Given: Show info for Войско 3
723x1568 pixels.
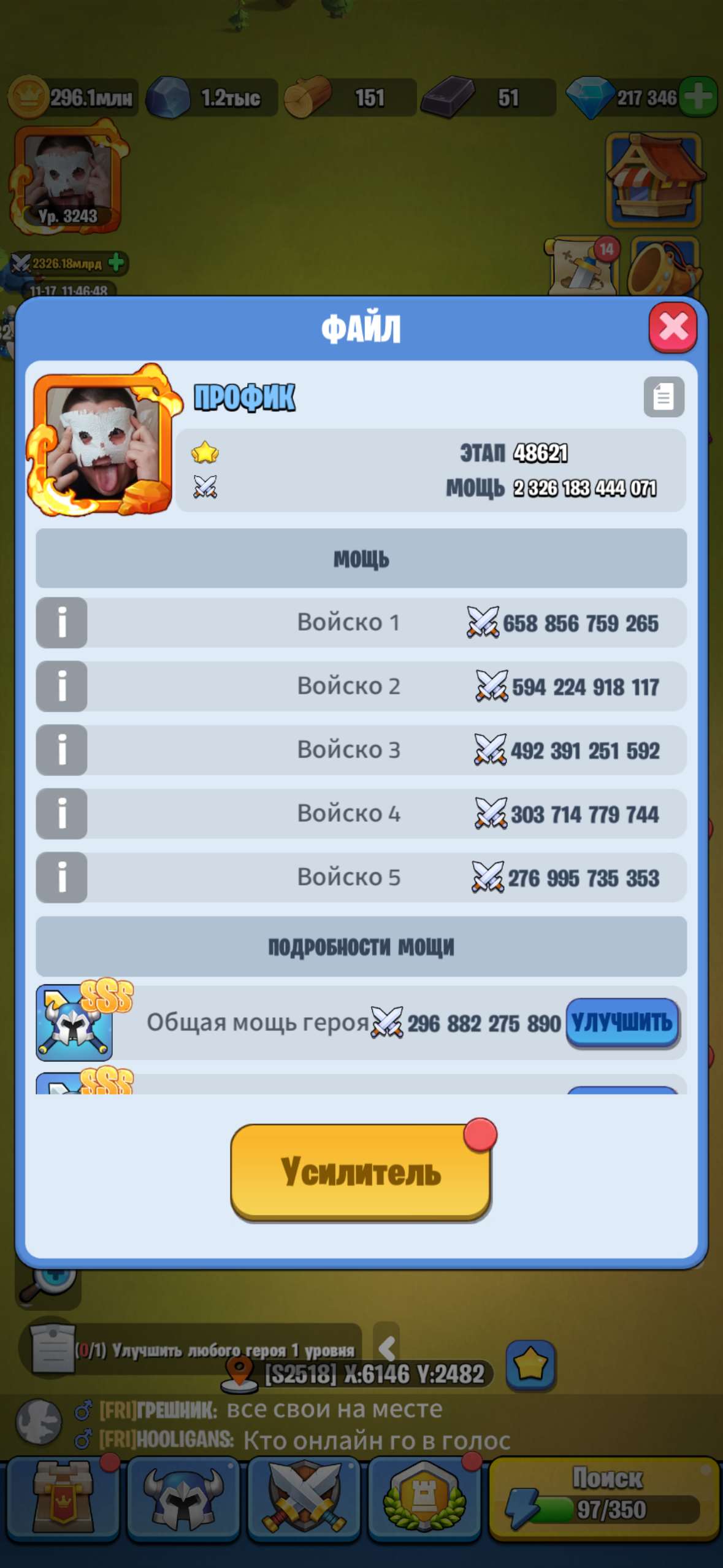Looking at the screenshot, I should pyautogui.click(x=61, y=750).
